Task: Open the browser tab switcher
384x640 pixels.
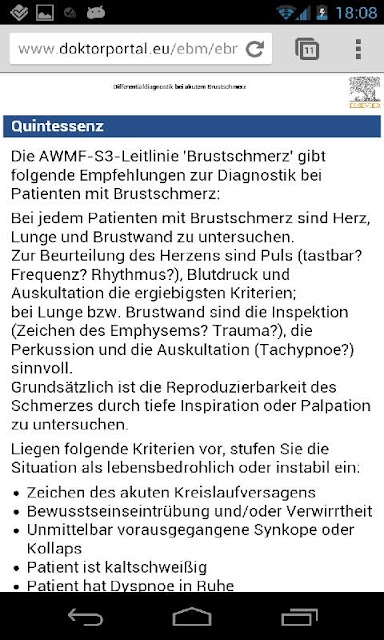Action: [x=307, y=49]
